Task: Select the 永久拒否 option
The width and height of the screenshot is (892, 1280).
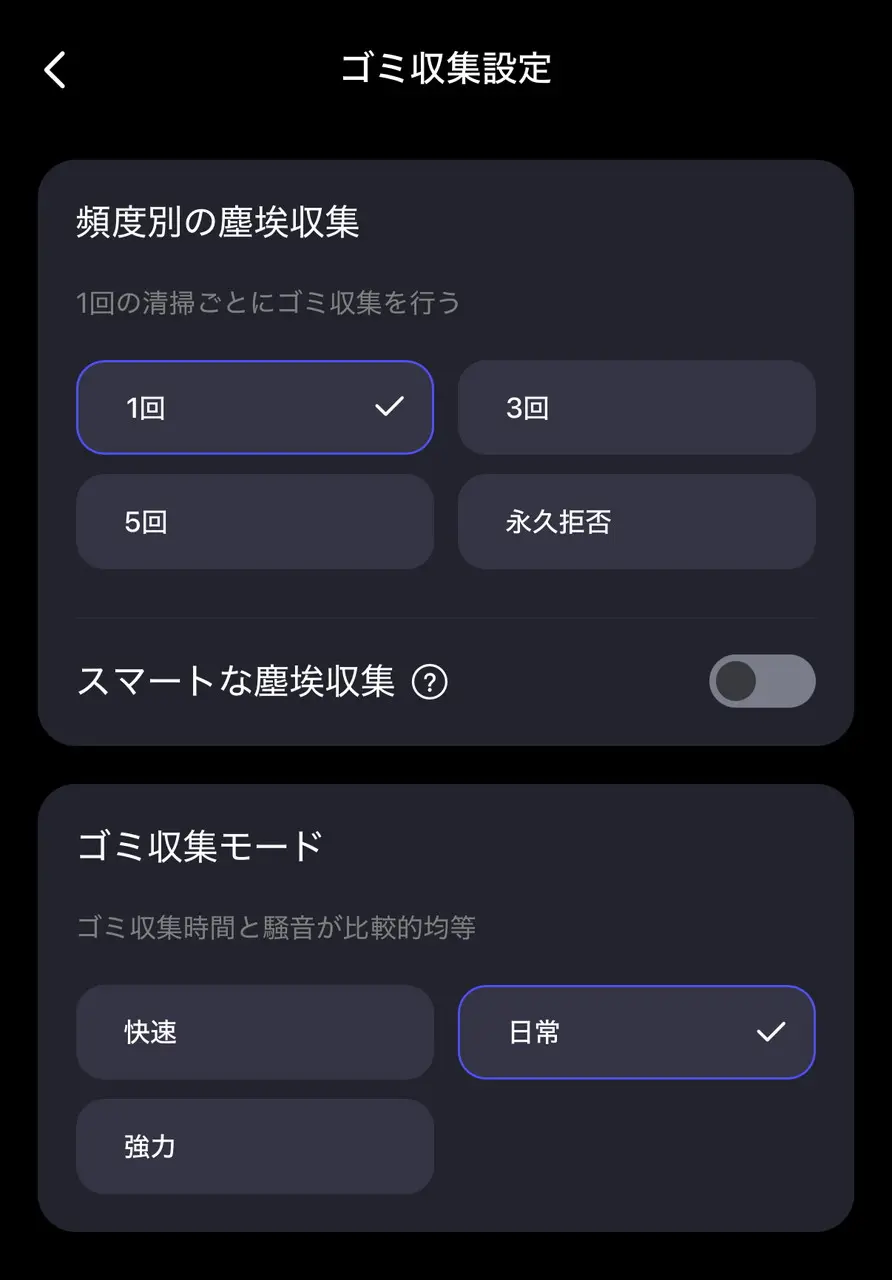Action: 636,522
